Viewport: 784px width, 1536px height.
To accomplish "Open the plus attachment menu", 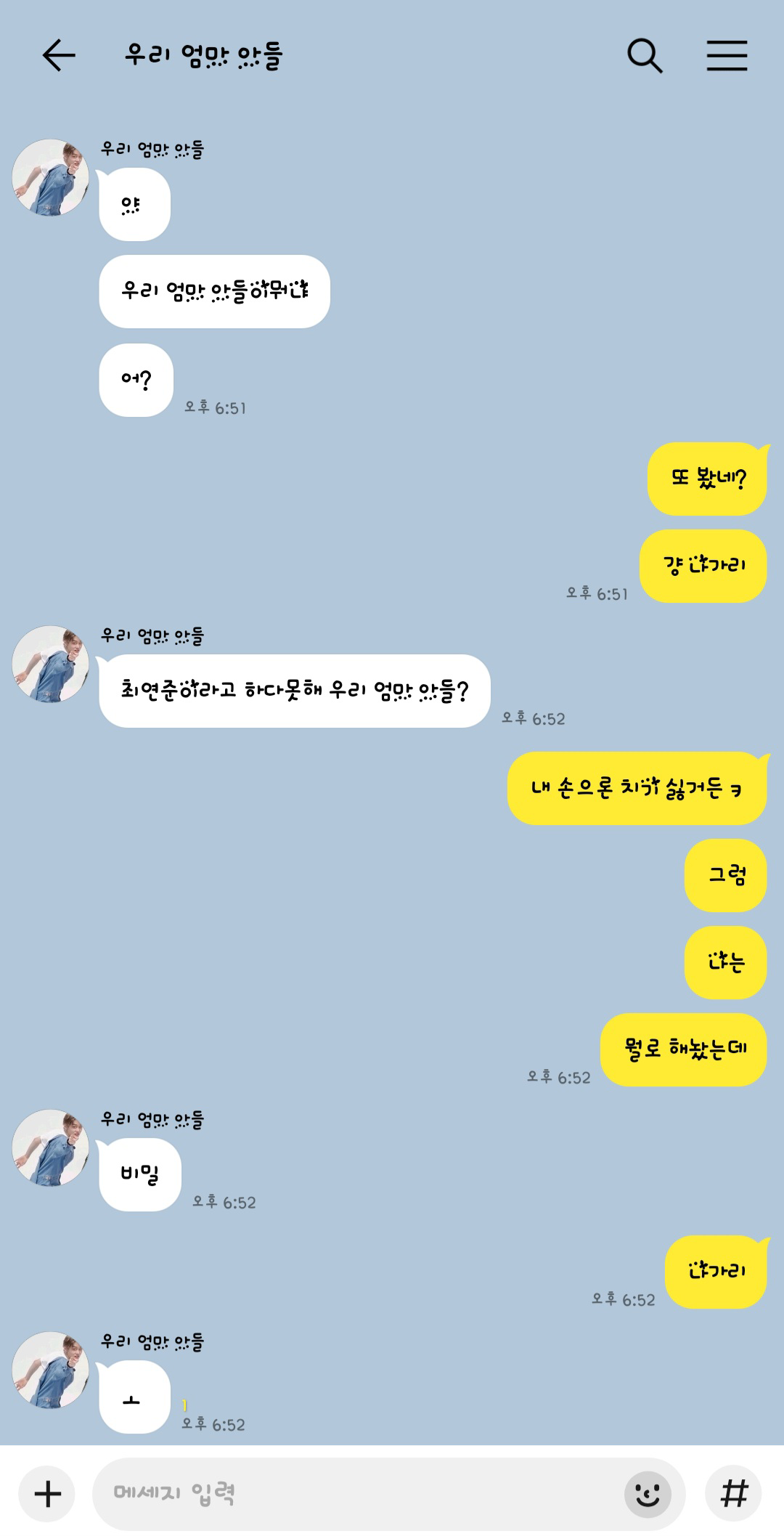I will 48,1494.
